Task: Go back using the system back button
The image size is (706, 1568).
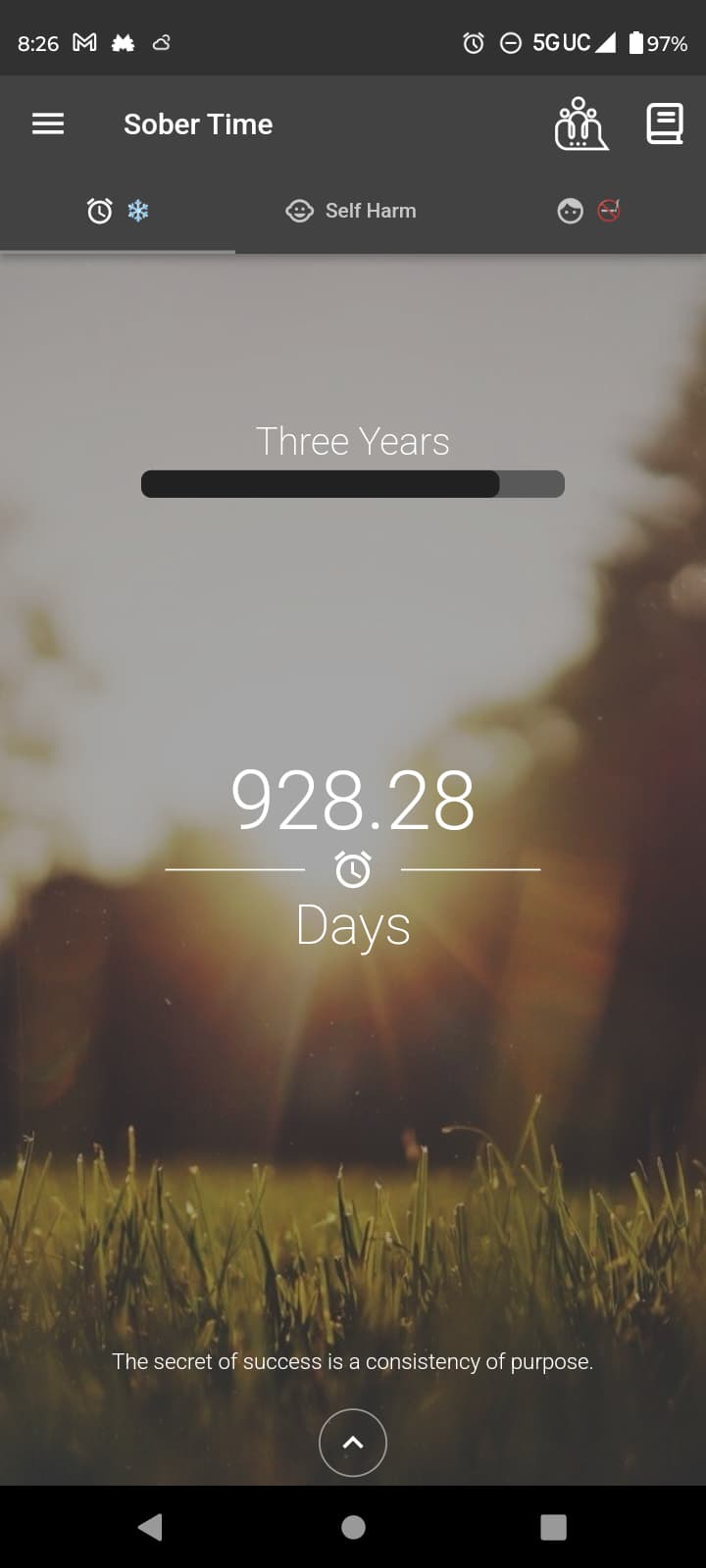Action: pyautogui.click(x=150, y=1527)
